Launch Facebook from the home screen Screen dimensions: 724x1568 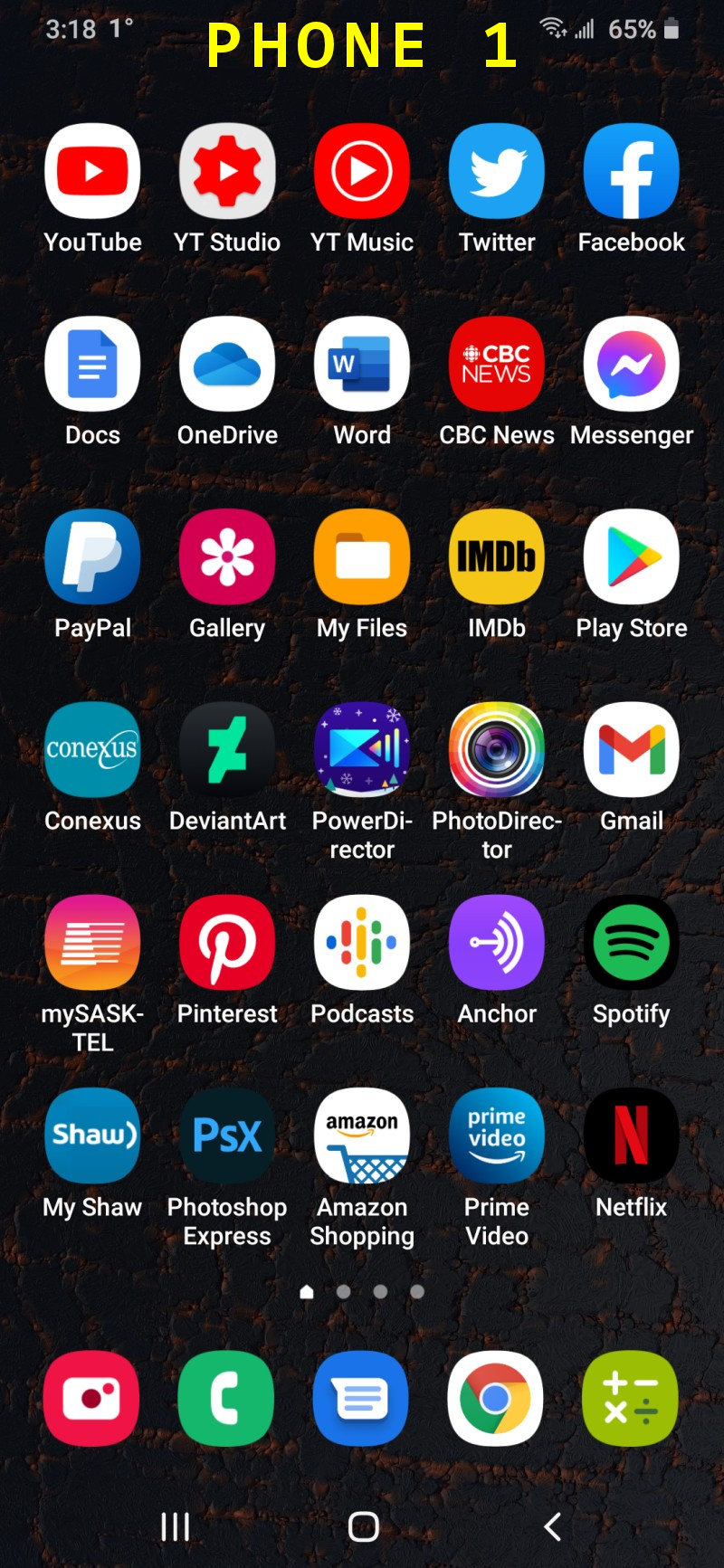click(x=632, y=171)
